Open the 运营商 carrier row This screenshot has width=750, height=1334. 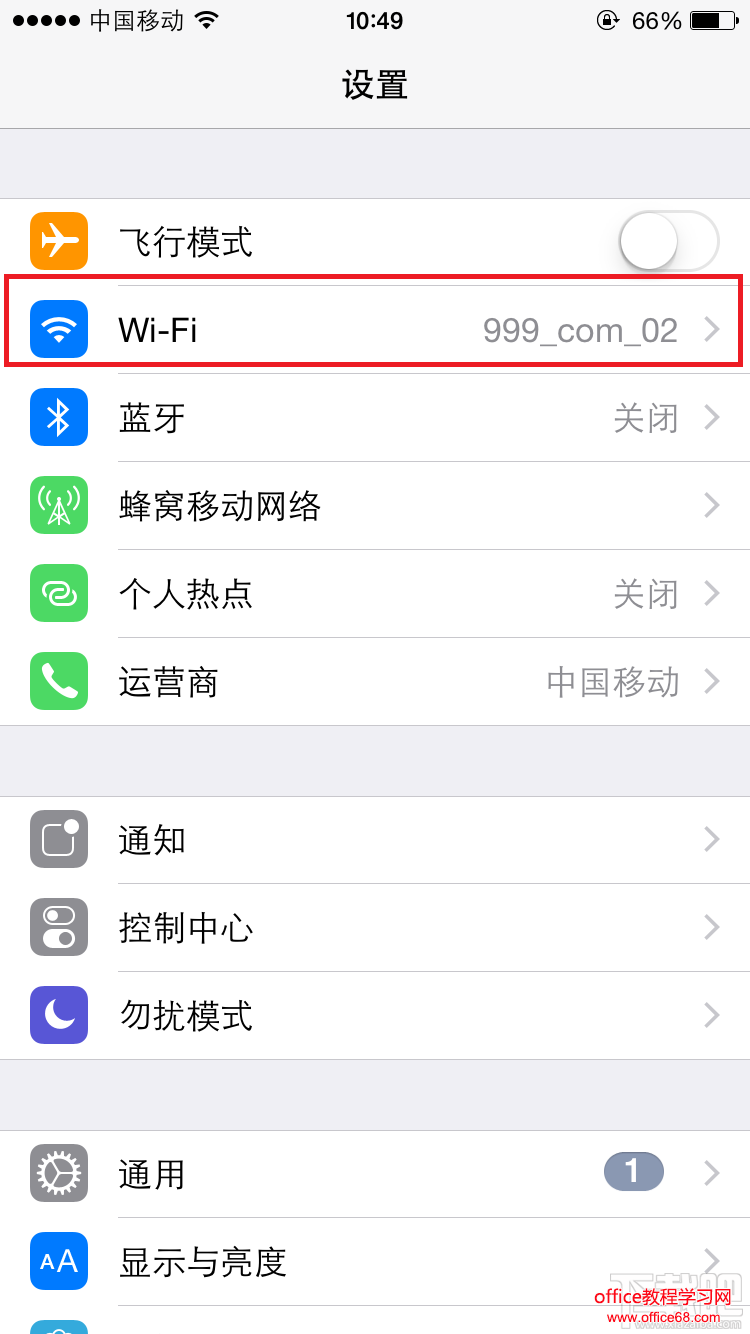click(375, 682)
